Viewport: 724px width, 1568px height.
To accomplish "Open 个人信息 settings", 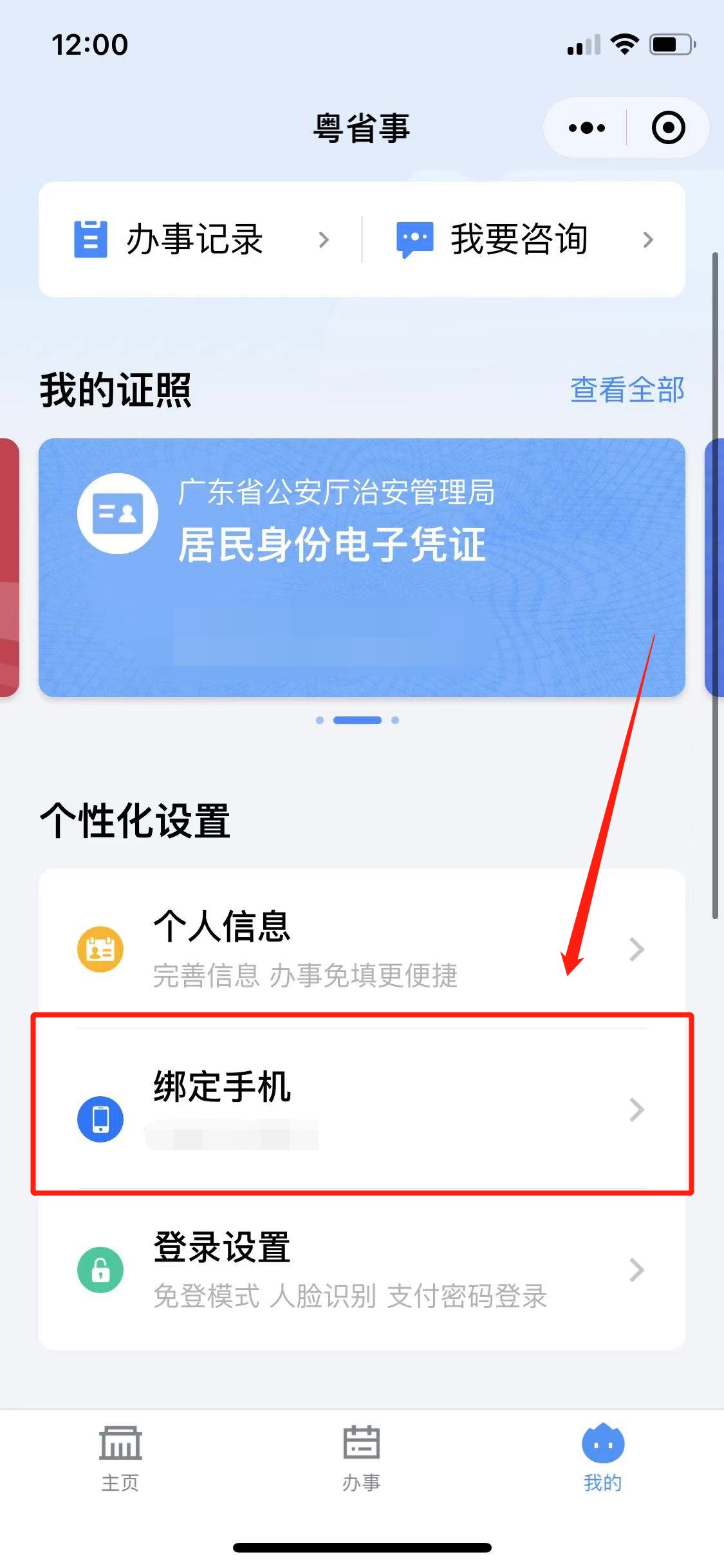I will pyautogui.click(x=362, y=949).
